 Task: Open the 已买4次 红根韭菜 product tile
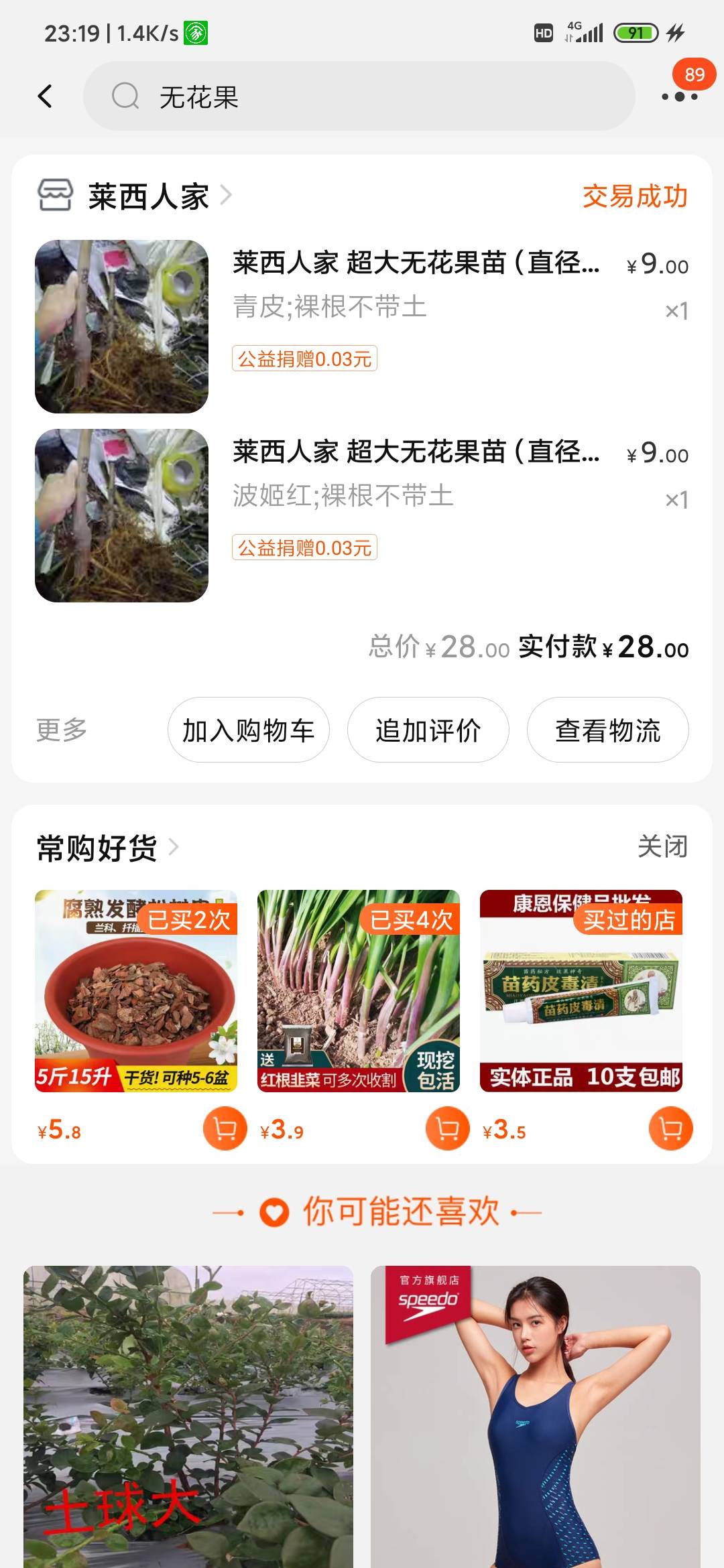point(359,990)
